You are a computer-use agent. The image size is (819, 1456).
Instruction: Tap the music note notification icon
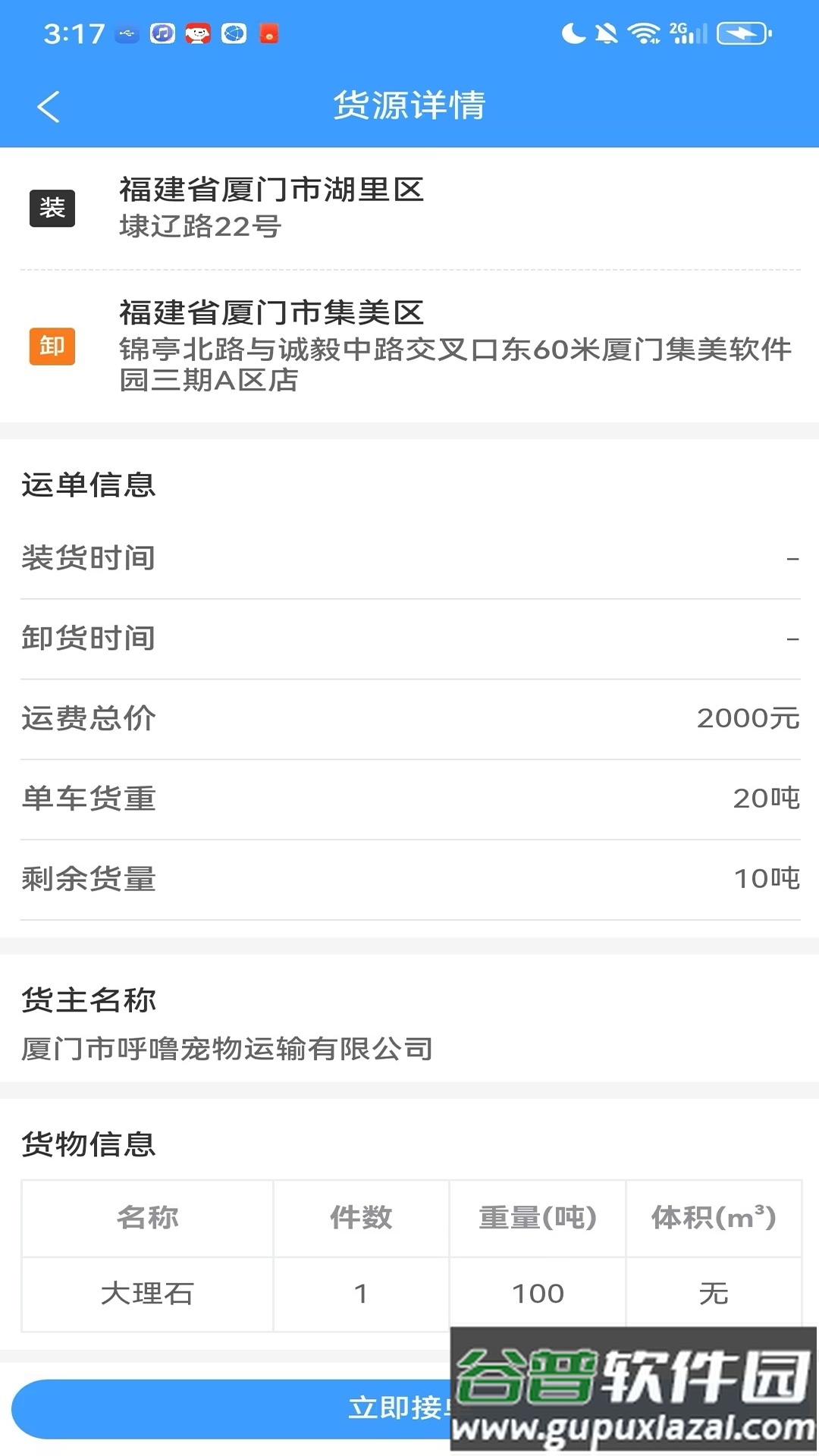pyautogui.click(x=162, y=33)
